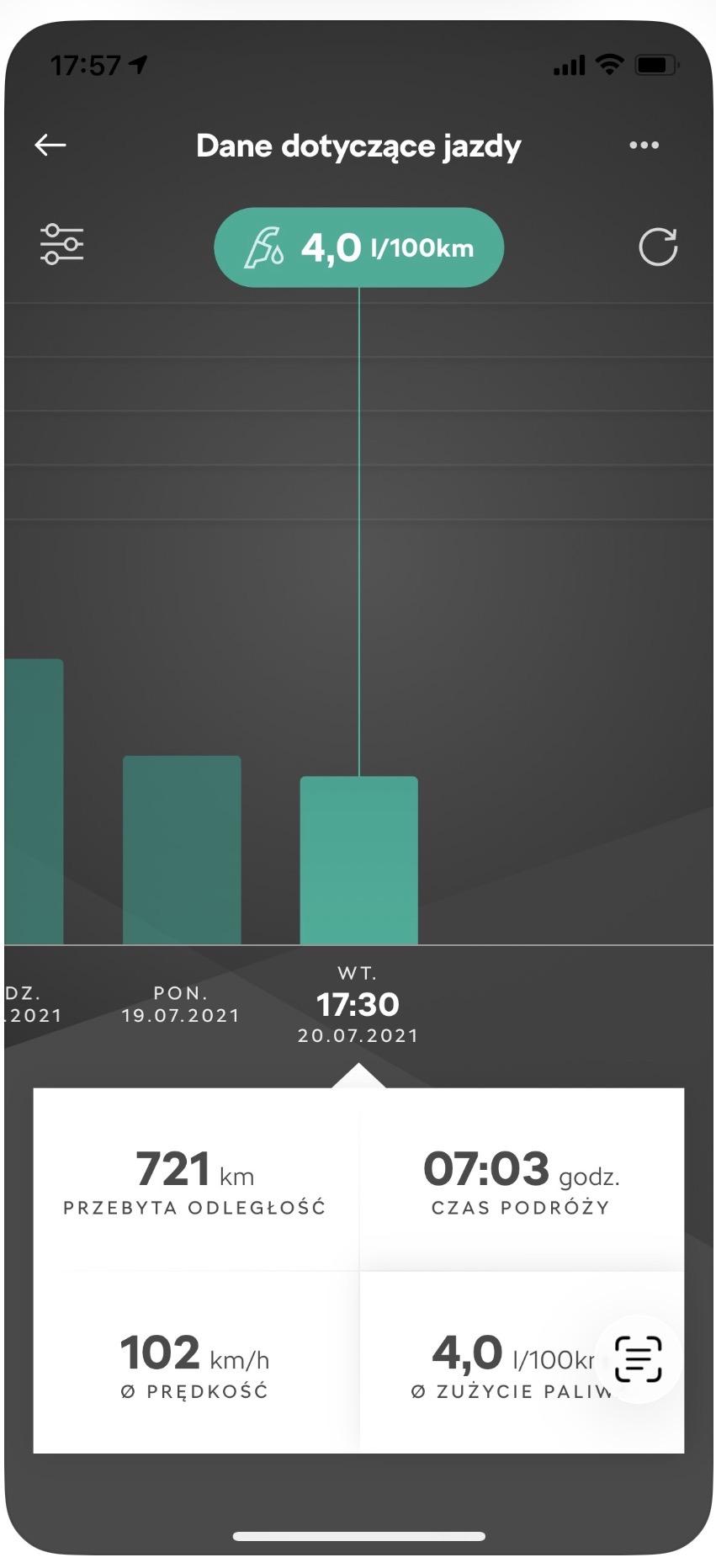Open the filter settings sliders icon
The height and width of the screenshot is (1568, 716).
click(62, 245)
